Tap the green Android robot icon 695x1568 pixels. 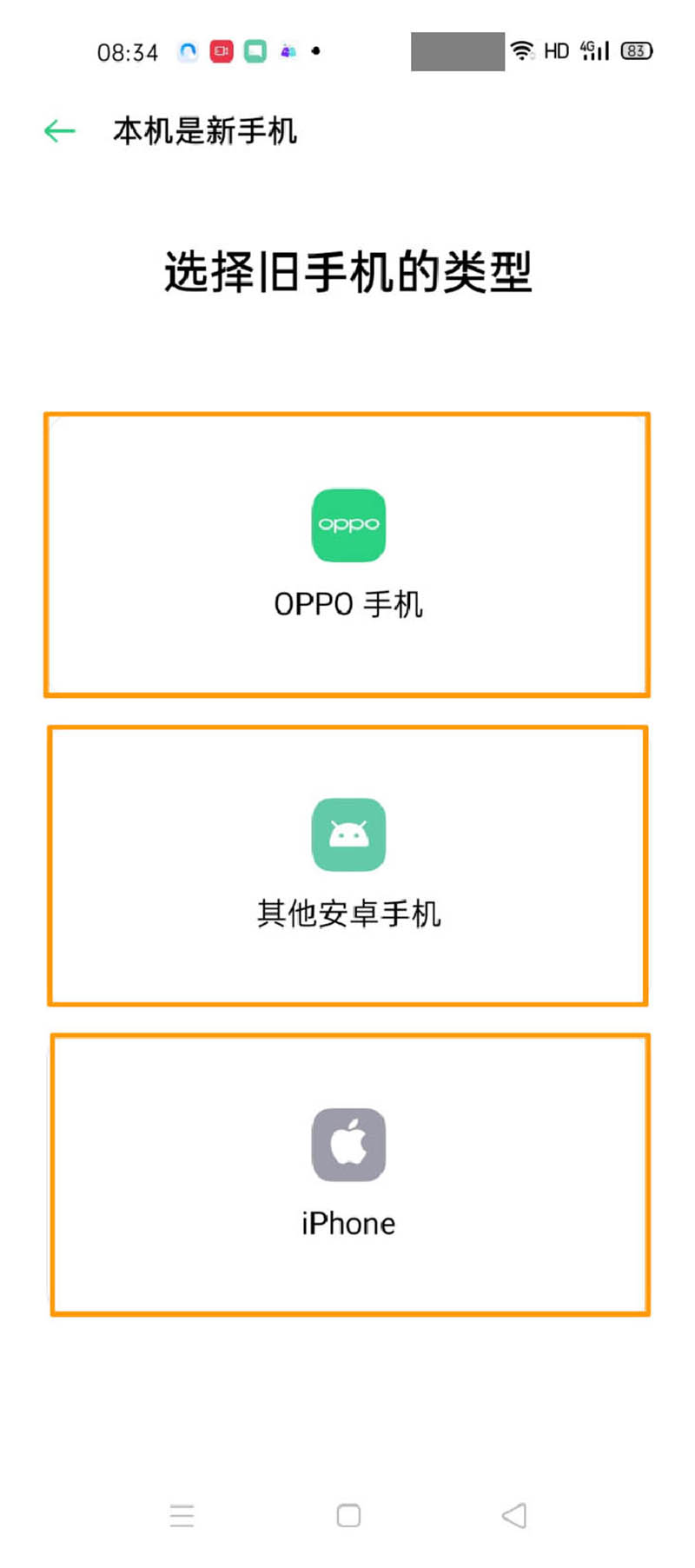[348, 835]
